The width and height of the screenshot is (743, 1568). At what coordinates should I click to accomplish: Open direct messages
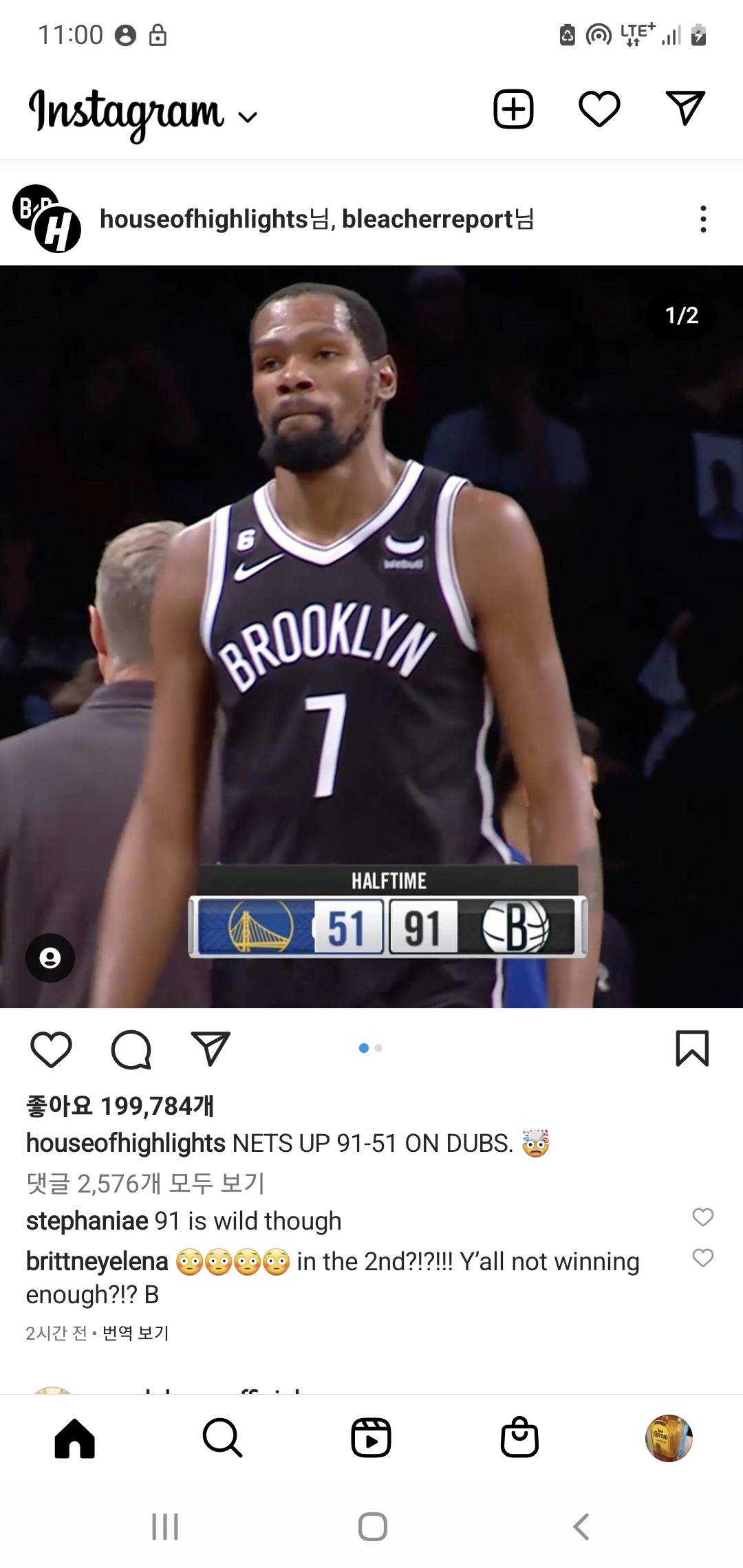point(685,109)
